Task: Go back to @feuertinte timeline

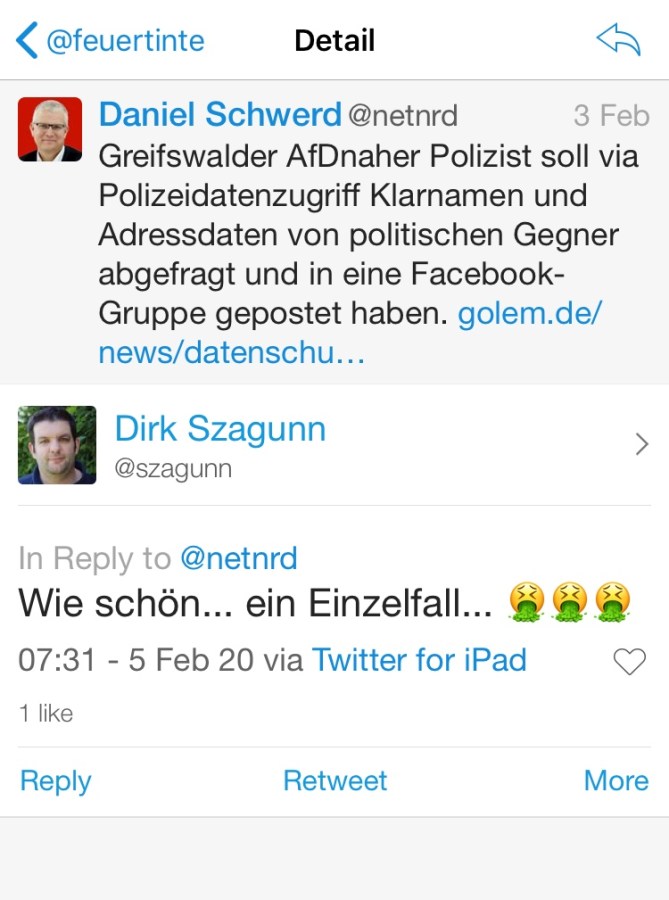Action: pyautogui.click(x=110, y=41)
